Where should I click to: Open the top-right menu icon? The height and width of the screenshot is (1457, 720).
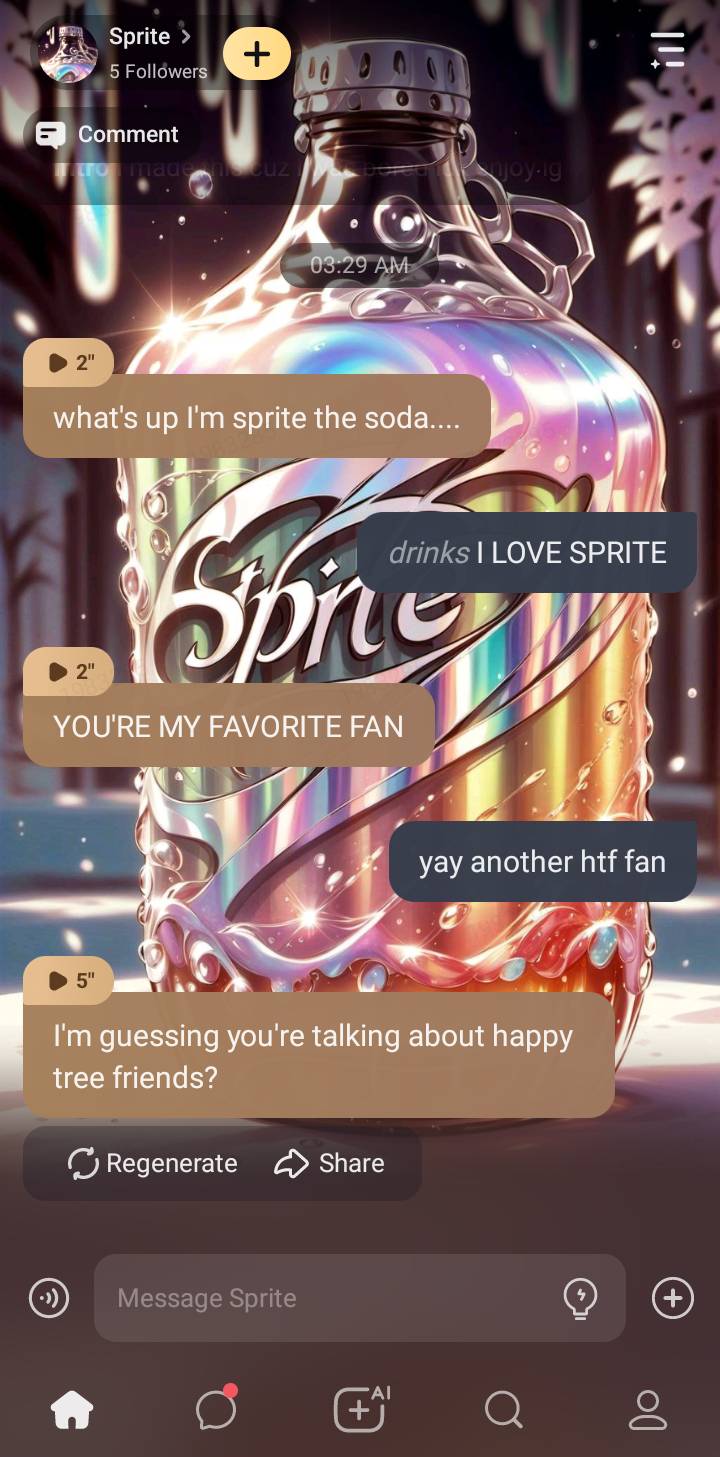tap(667, 50)
